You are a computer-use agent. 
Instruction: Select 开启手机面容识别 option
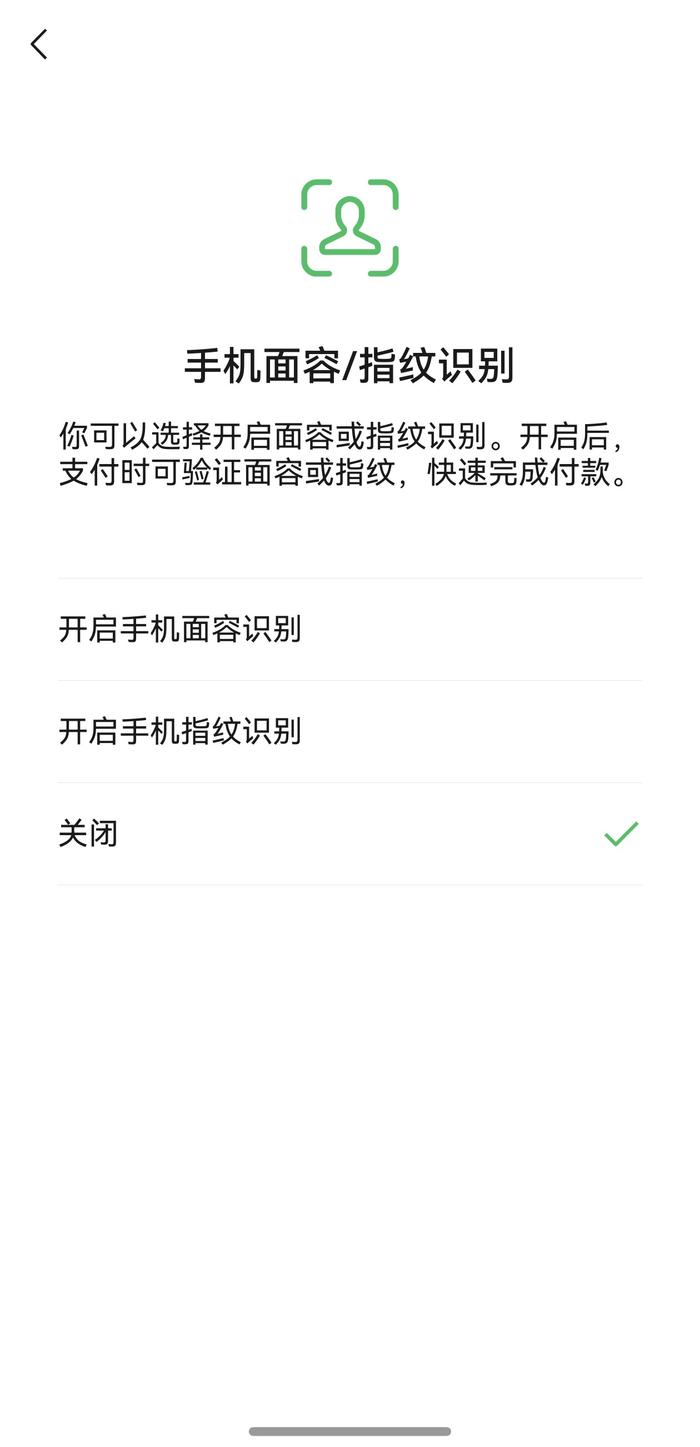click(180, 630)
